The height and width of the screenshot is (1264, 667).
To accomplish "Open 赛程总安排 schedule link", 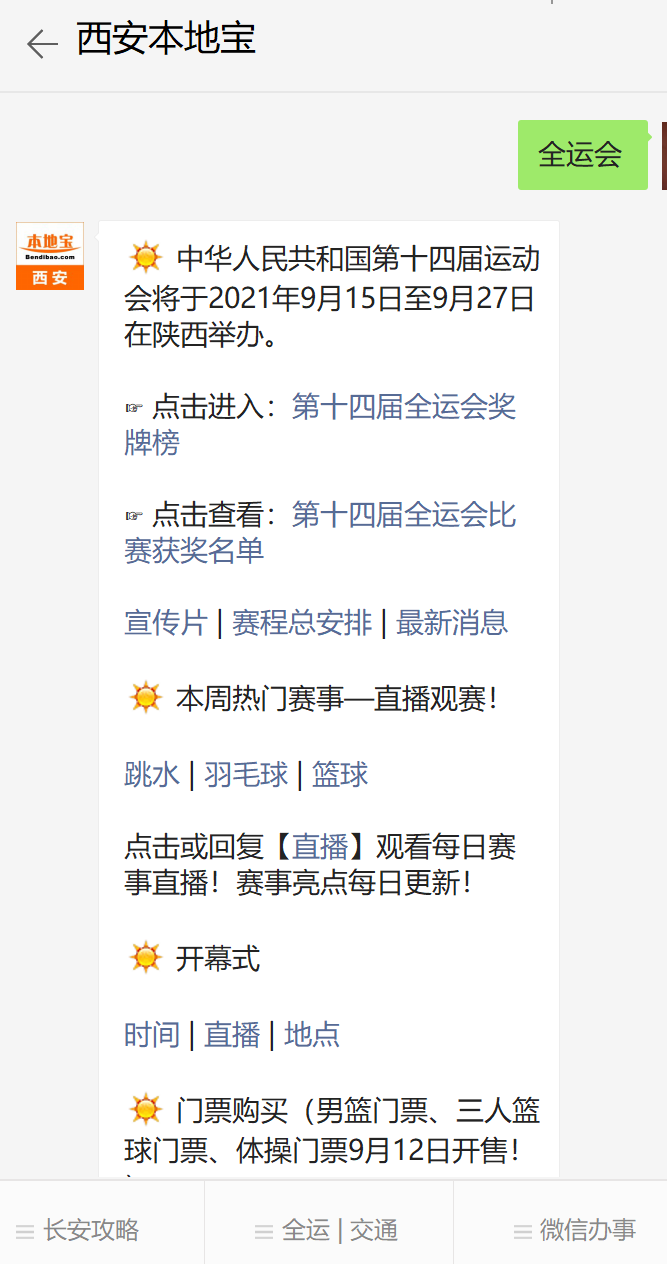I will click(x=301, y=623).
